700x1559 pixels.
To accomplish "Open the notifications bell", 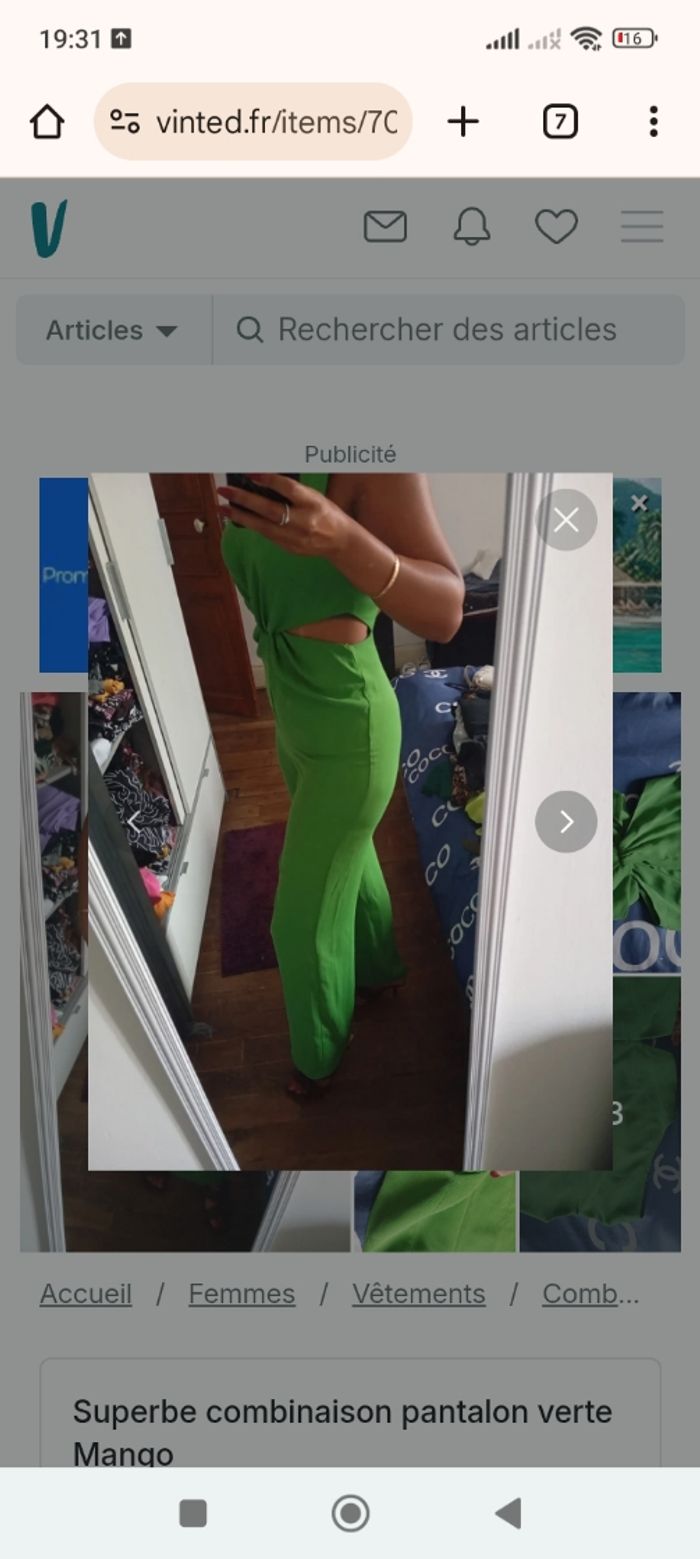I will click(472, 227).
